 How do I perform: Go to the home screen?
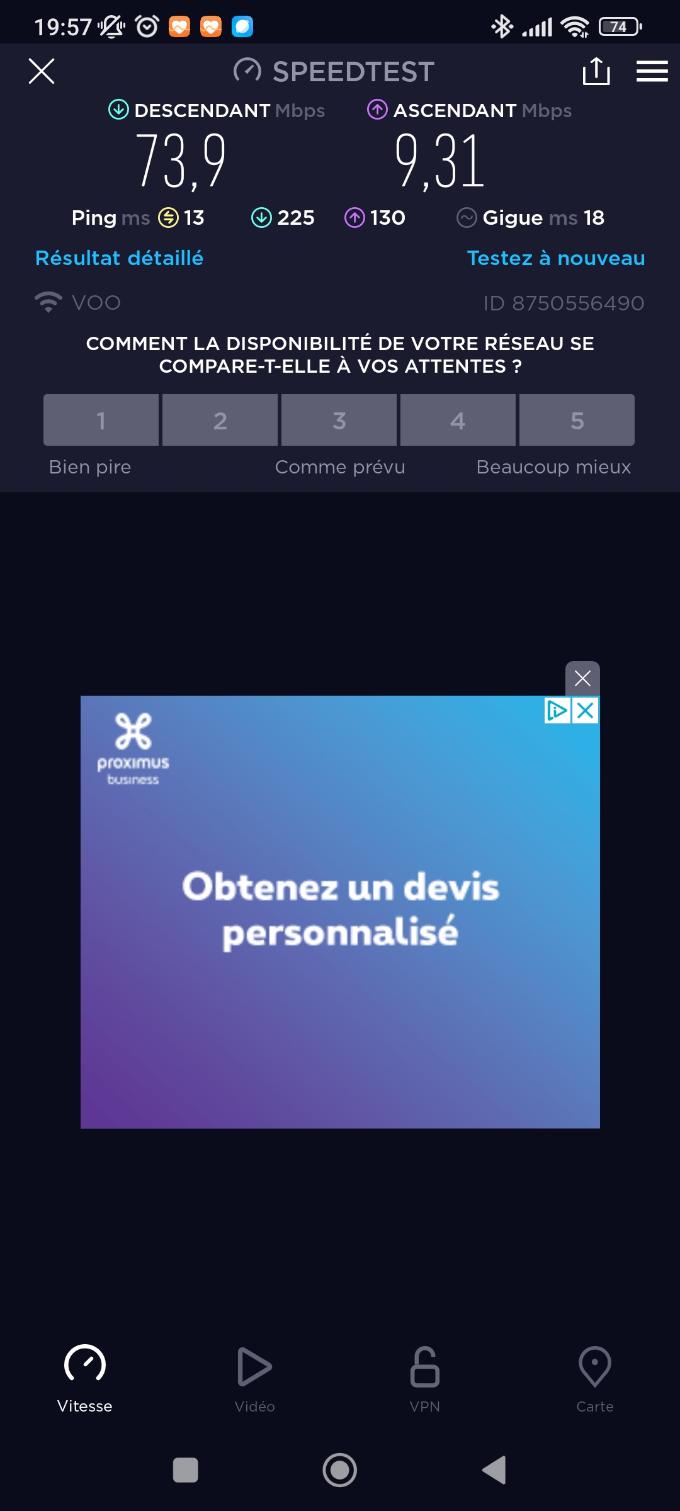point(340,1469)
